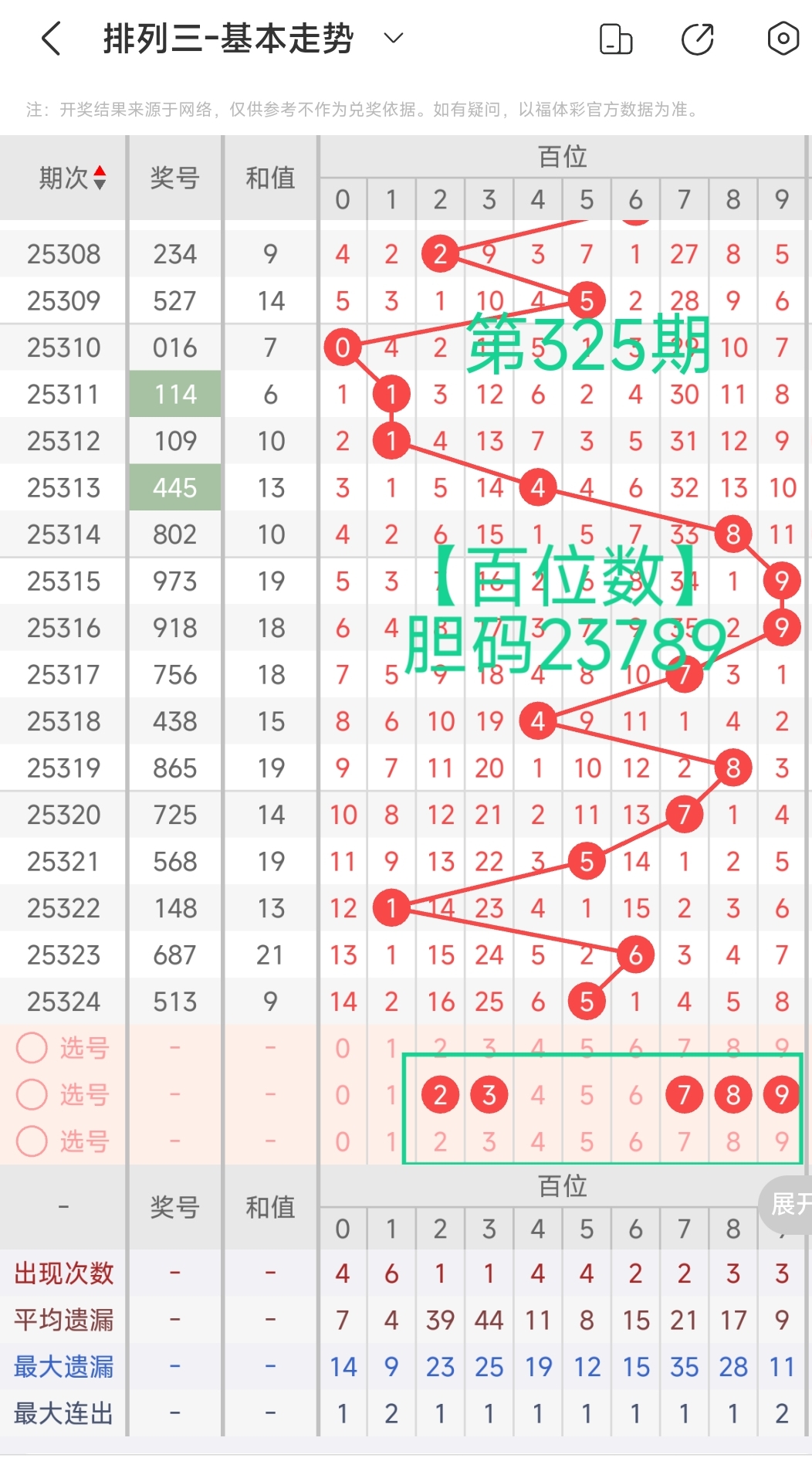Viewport: 812px width, 1458px height.
Task: Select the third 选号 radio circle
Action: (x=32, y=1141)
